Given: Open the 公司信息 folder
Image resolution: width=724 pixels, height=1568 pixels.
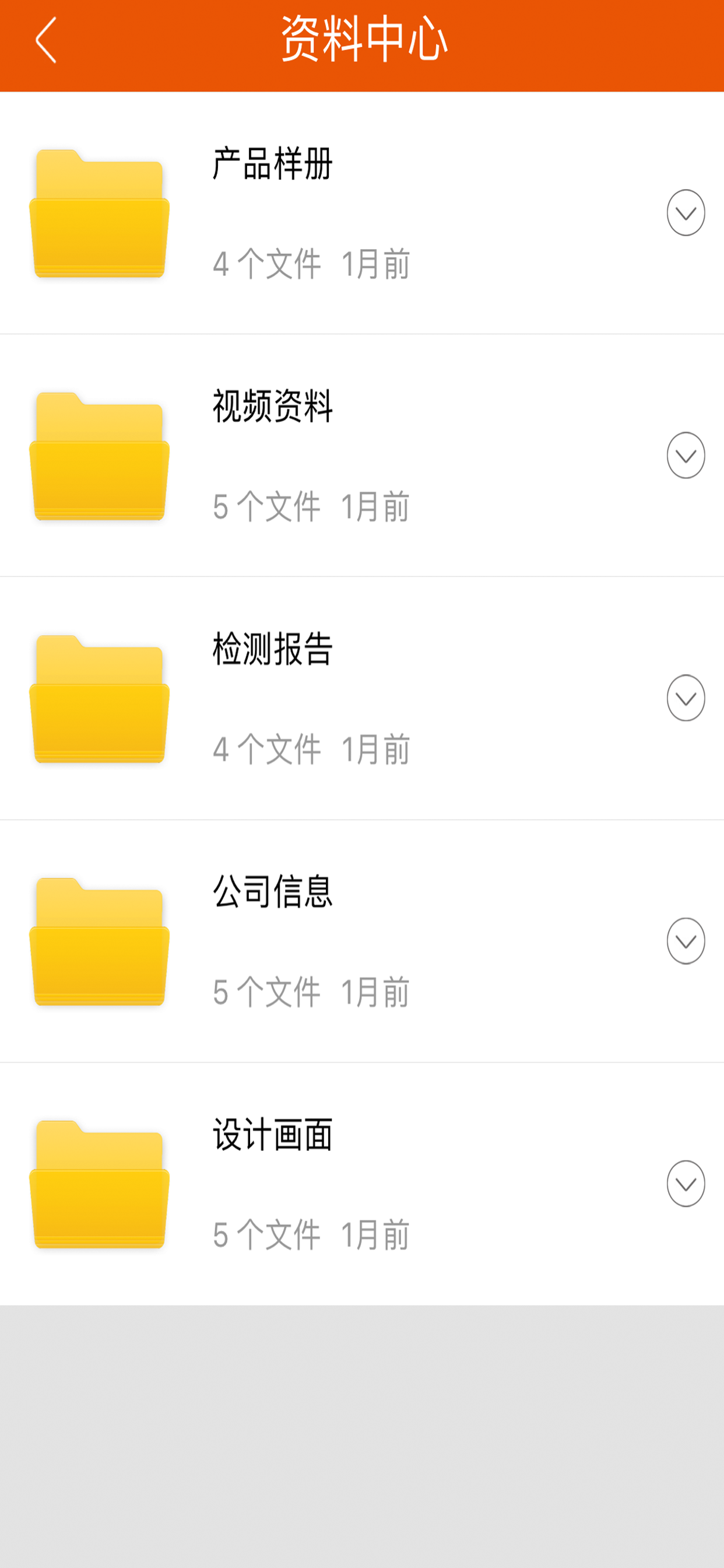Looking at the screenshot, I should [362, 941].
